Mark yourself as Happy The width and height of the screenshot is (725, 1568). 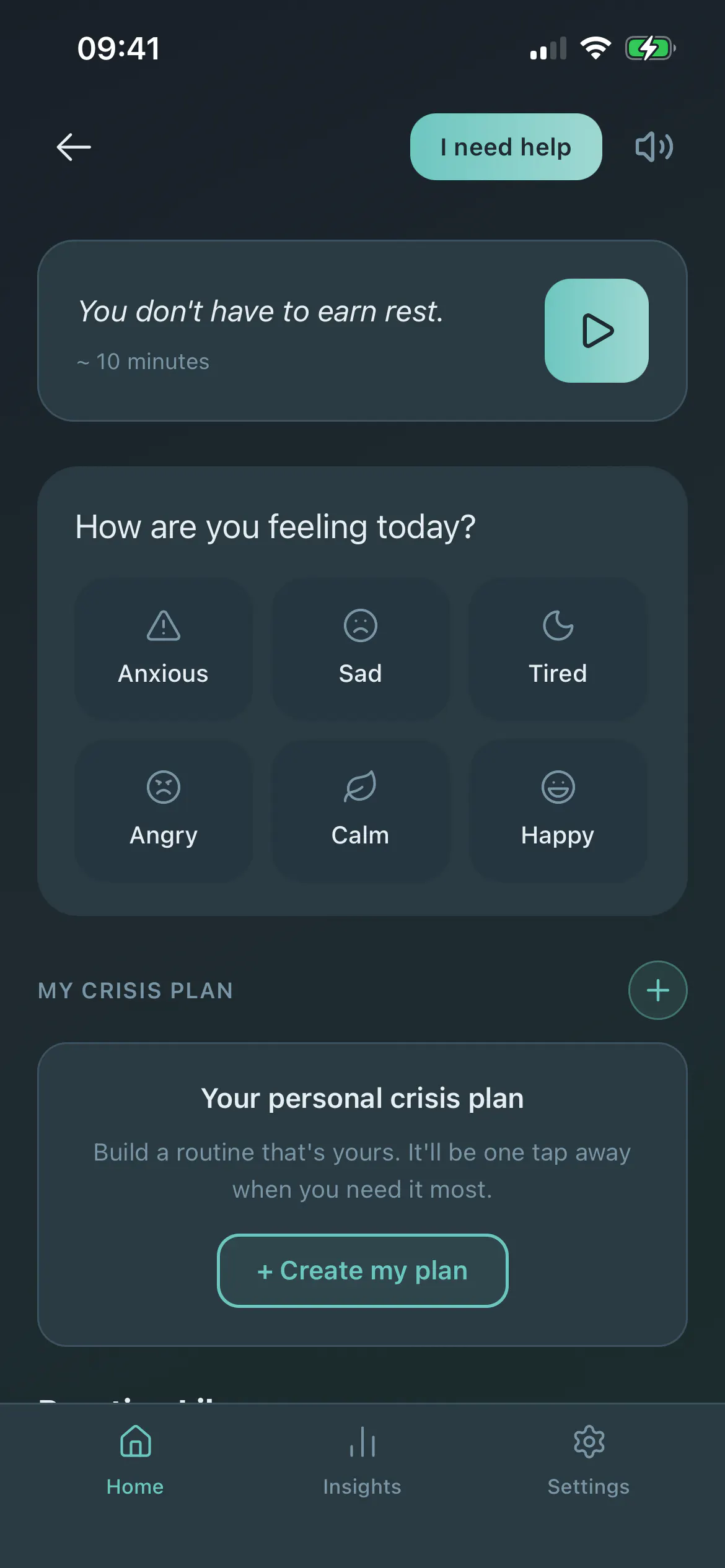click(558, 811)
